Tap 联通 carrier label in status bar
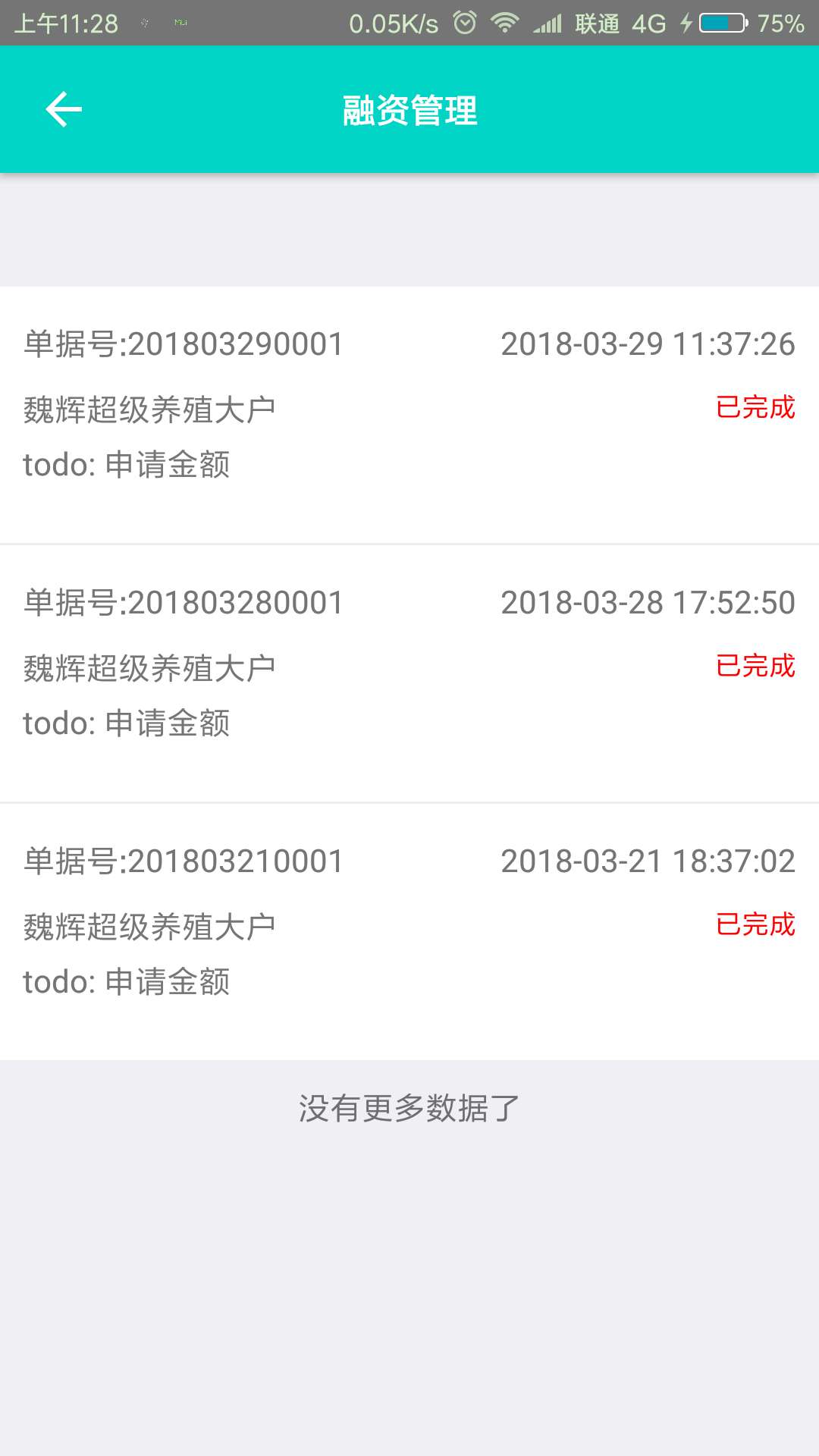 point(598,23)
